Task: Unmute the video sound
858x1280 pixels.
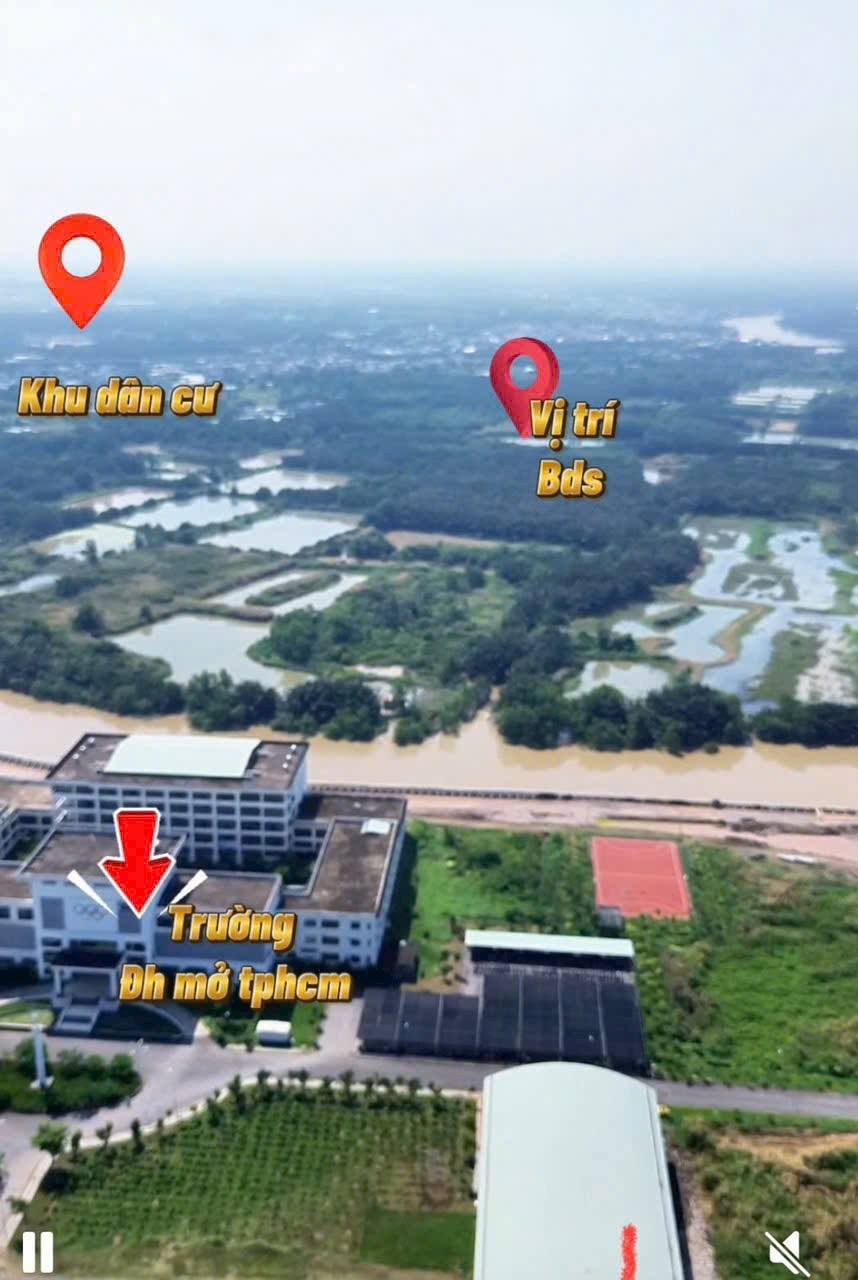Action: coord(787,1252)
